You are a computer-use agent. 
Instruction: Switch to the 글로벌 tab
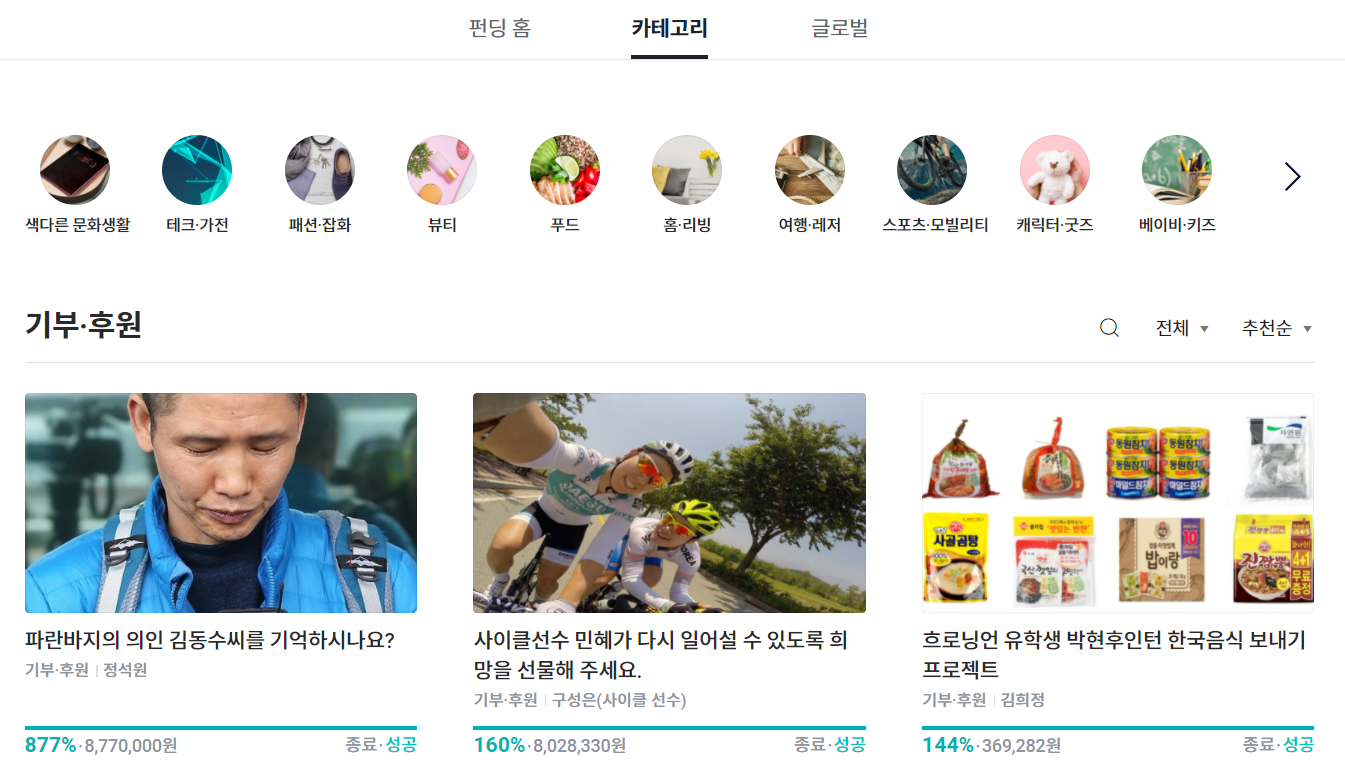tap(839, 28)
